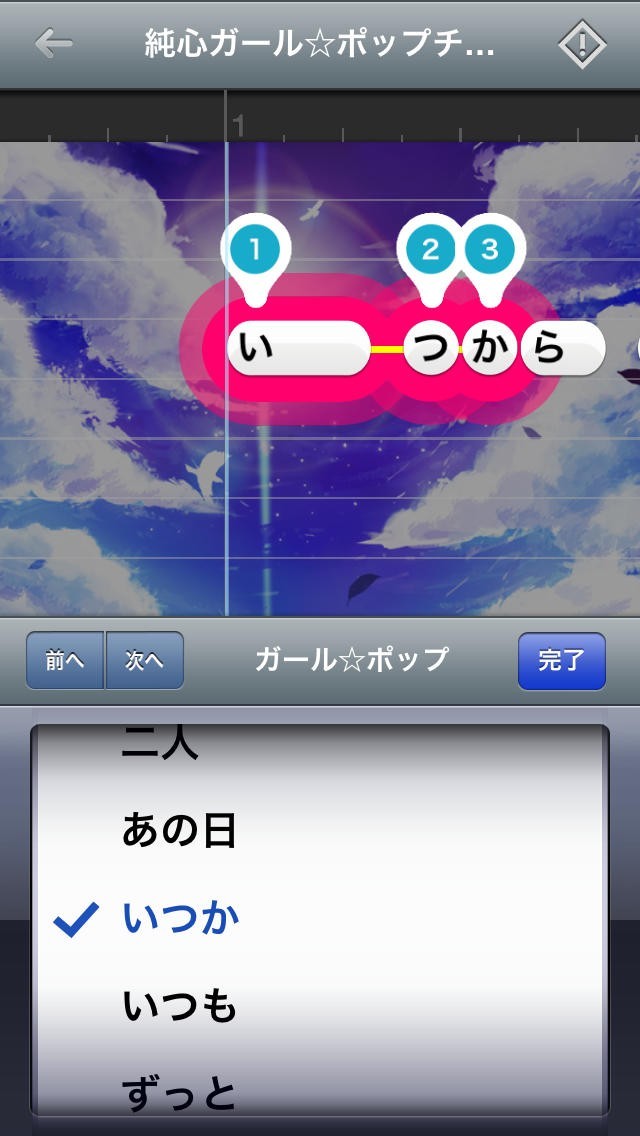Select the か note bubble

[489, 349]
